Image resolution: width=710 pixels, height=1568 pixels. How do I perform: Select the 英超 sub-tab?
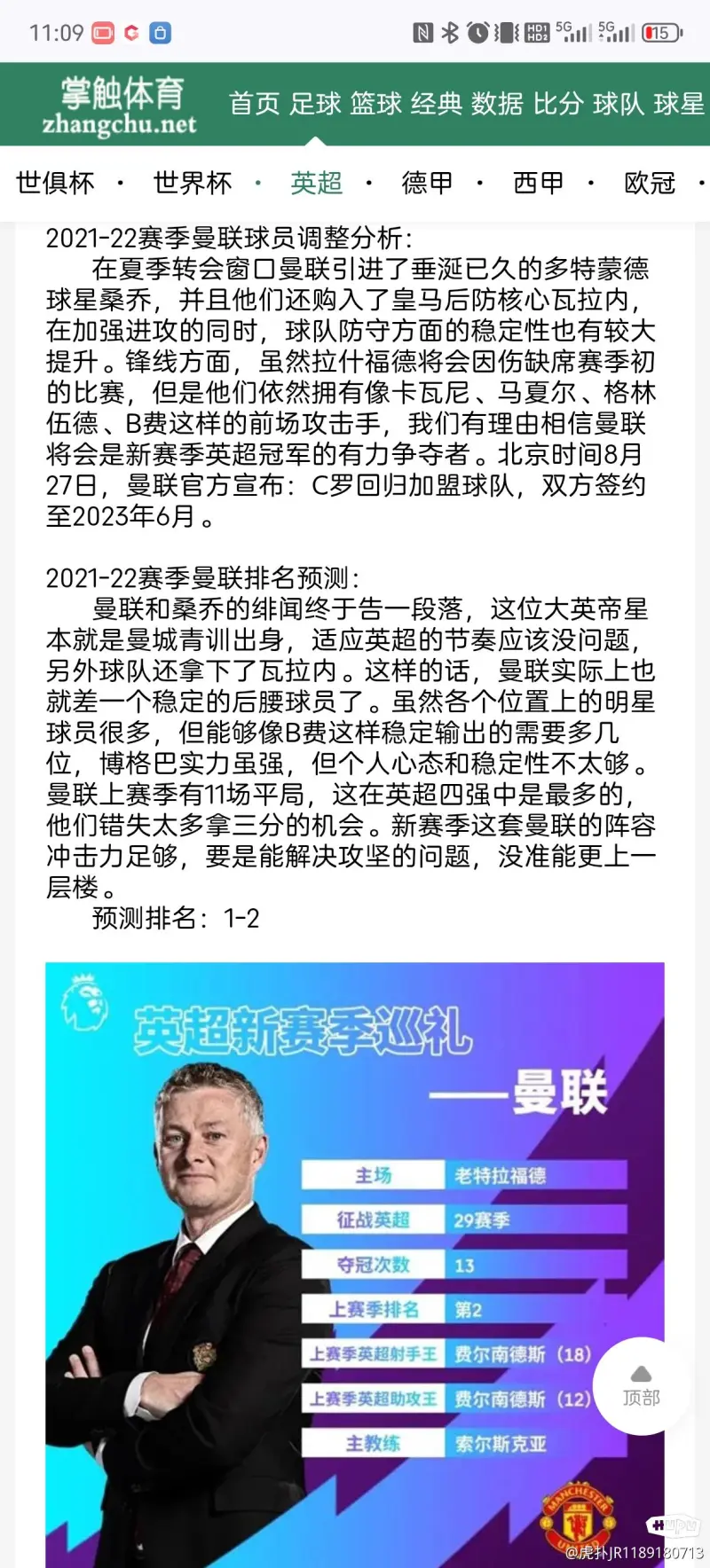316,183
